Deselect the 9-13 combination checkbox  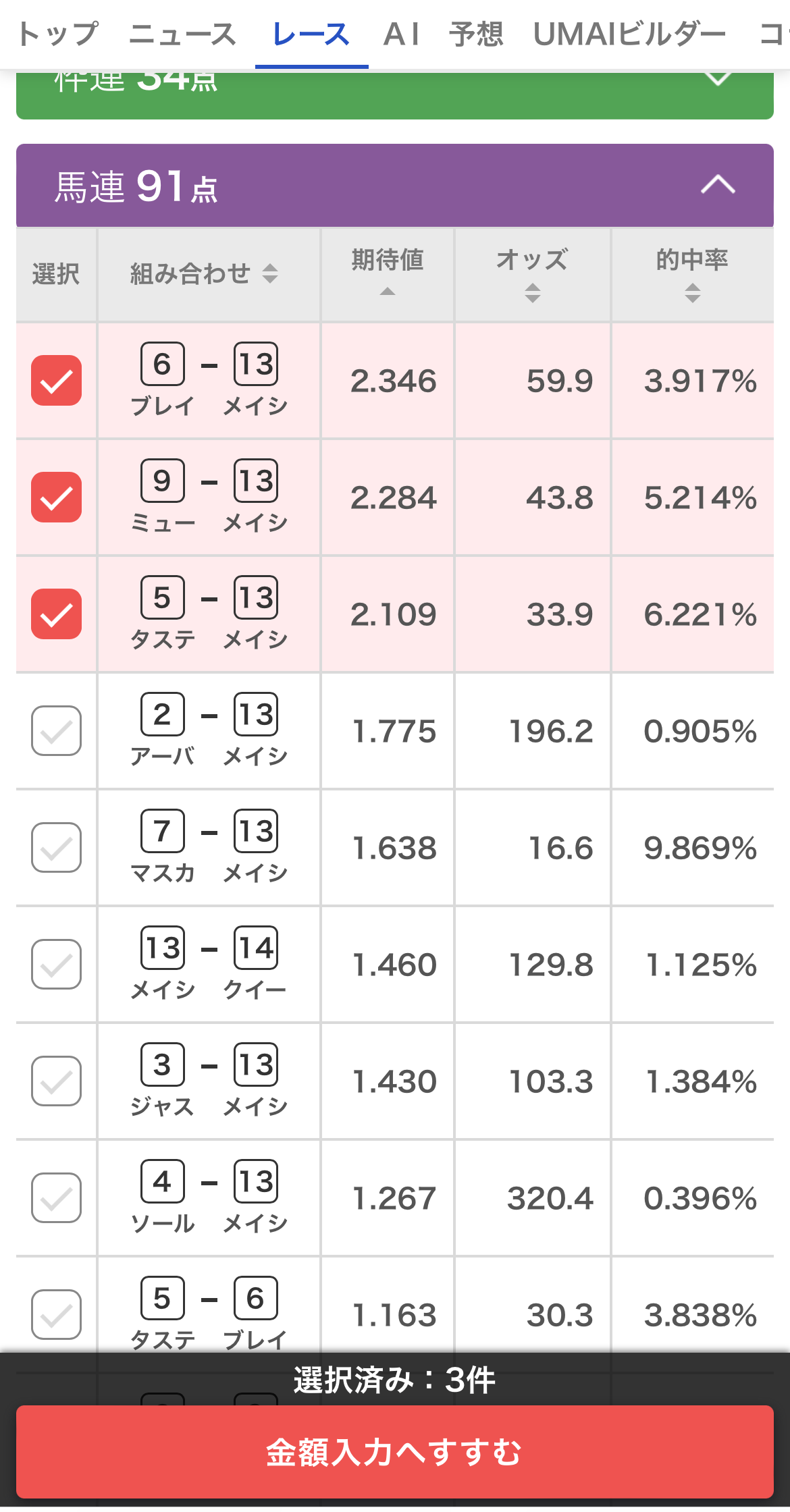[57, 497]
